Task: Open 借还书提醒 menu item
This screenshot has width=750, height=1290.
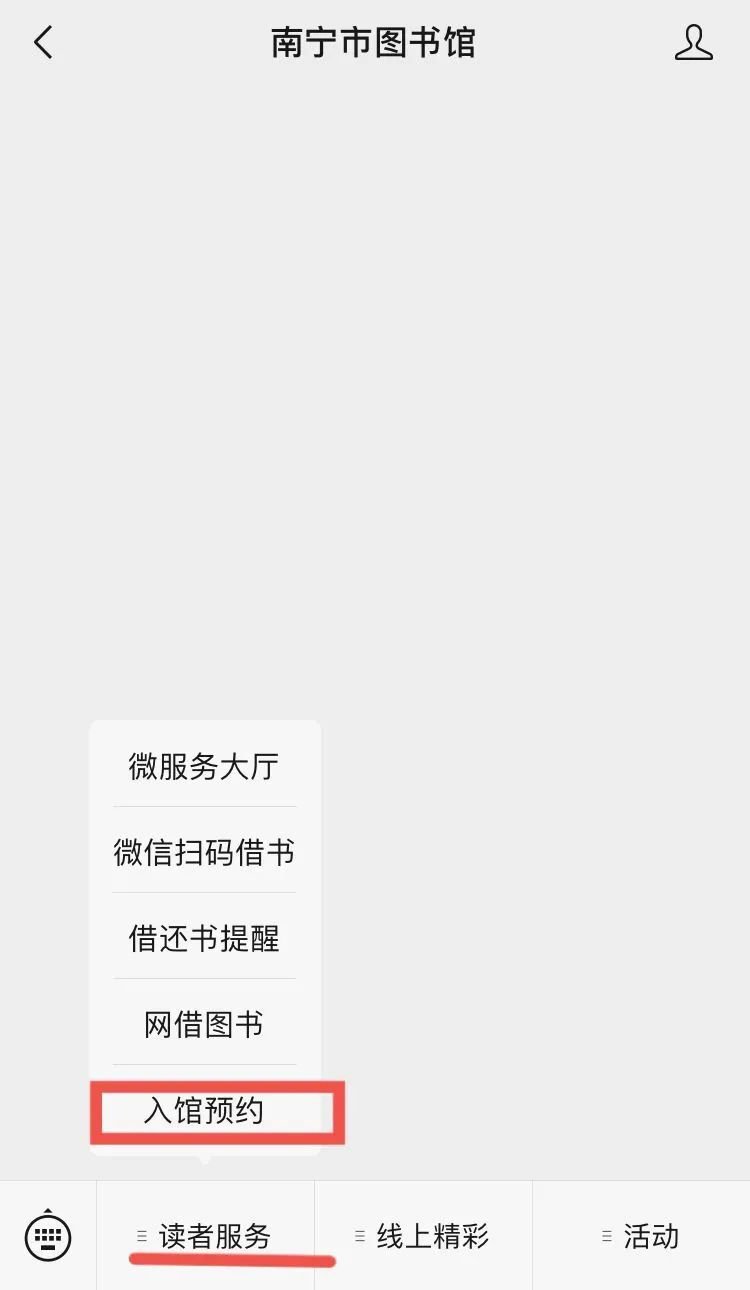Action: [204, 938]
